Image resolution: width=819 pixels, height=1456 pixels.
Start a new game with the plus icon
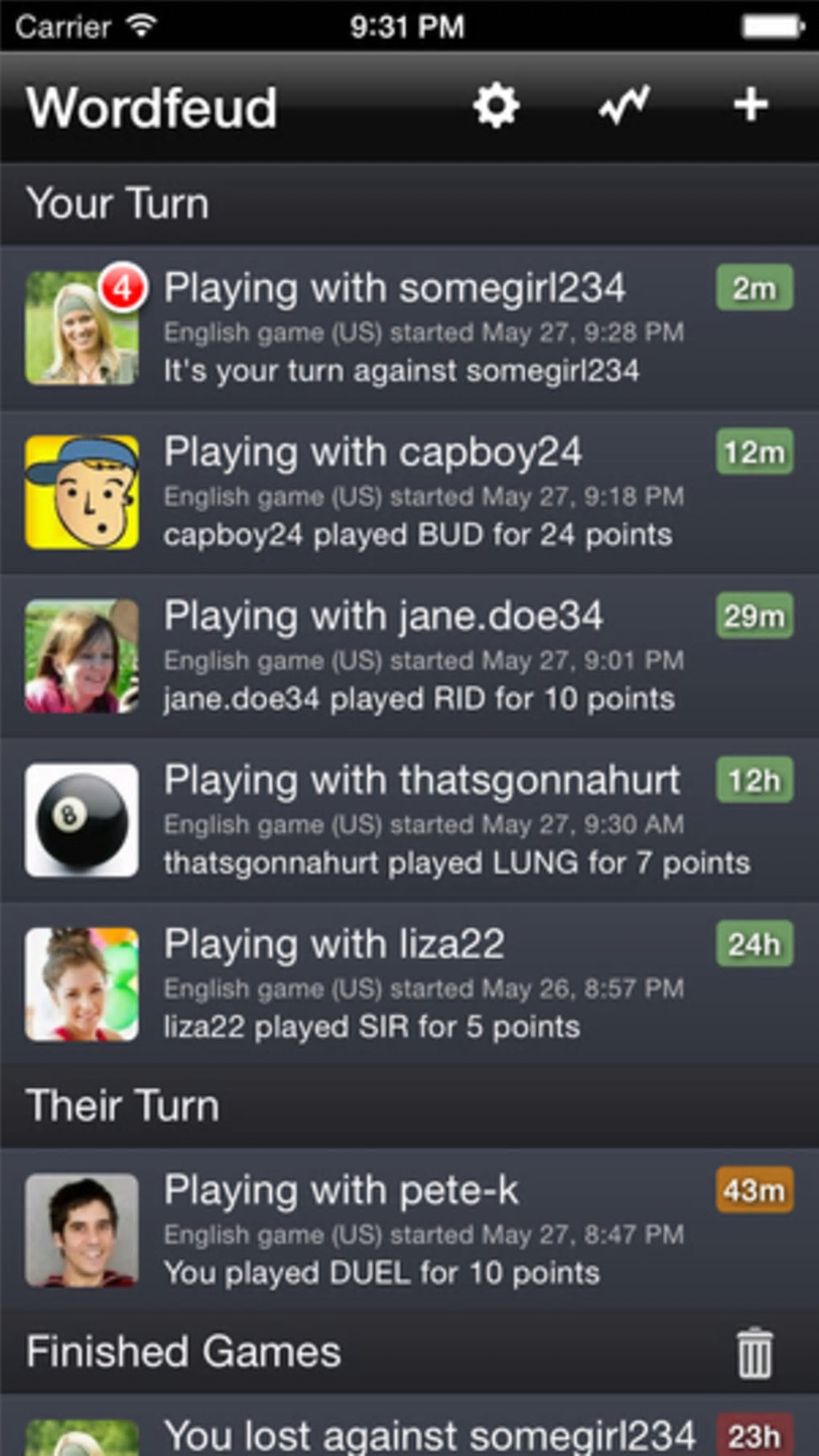click(751, 105)
